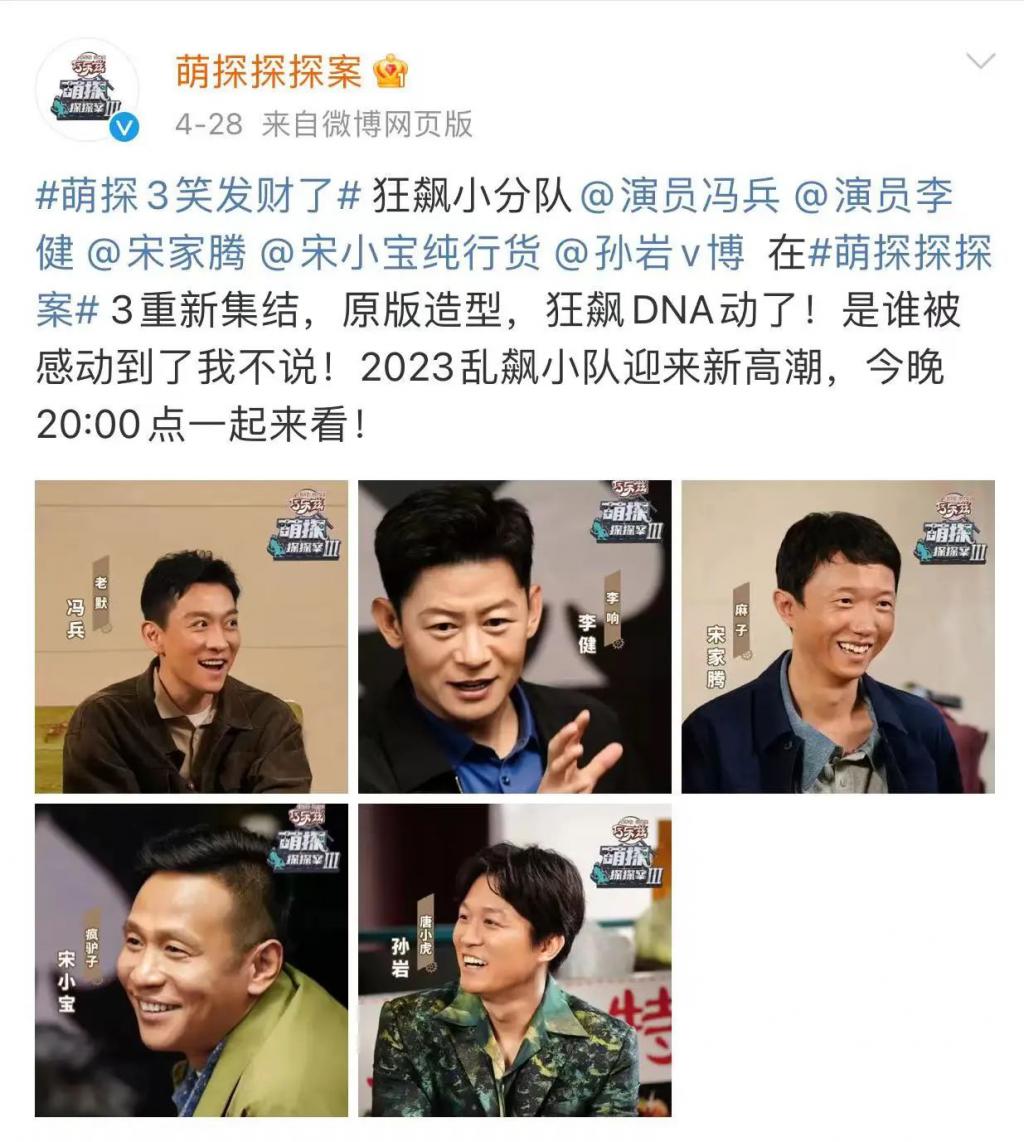Open mention @演员冯兵
This screenshot has height=1142, width=1024.
pos(679,197)
